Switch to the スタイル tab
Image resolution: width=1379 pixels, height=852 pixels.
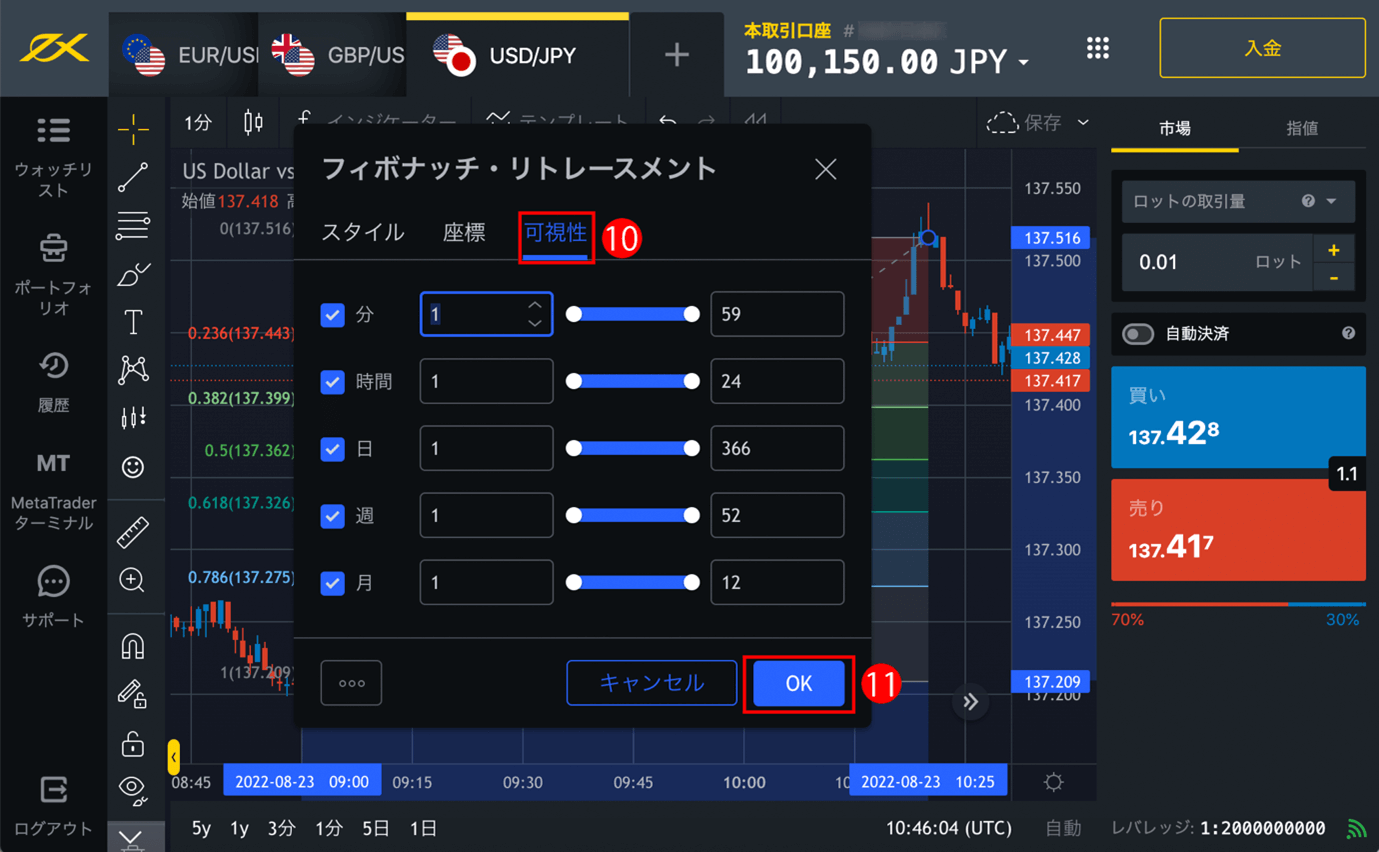click(x=362, y=232)
